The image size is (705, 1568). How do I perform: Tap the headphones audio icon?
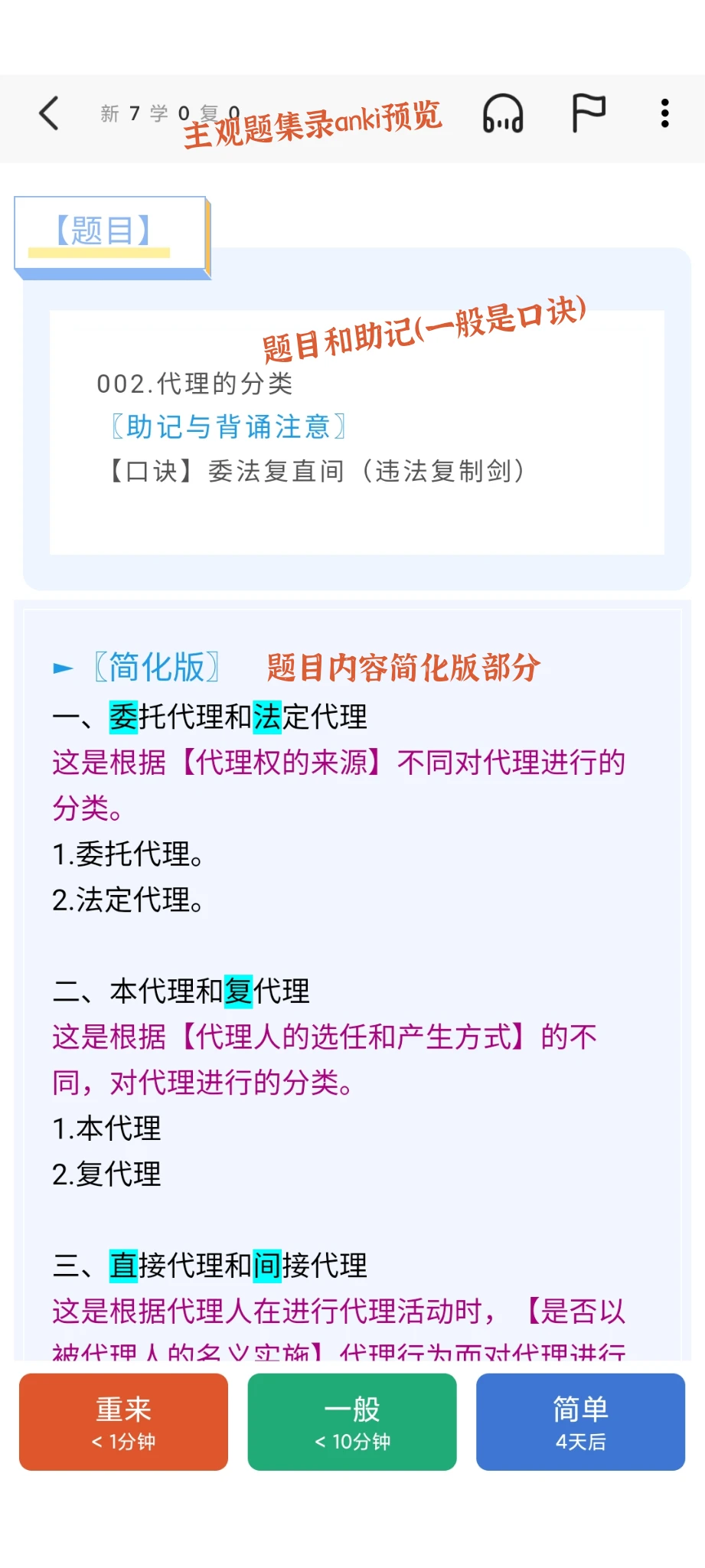tap(503, 114)
